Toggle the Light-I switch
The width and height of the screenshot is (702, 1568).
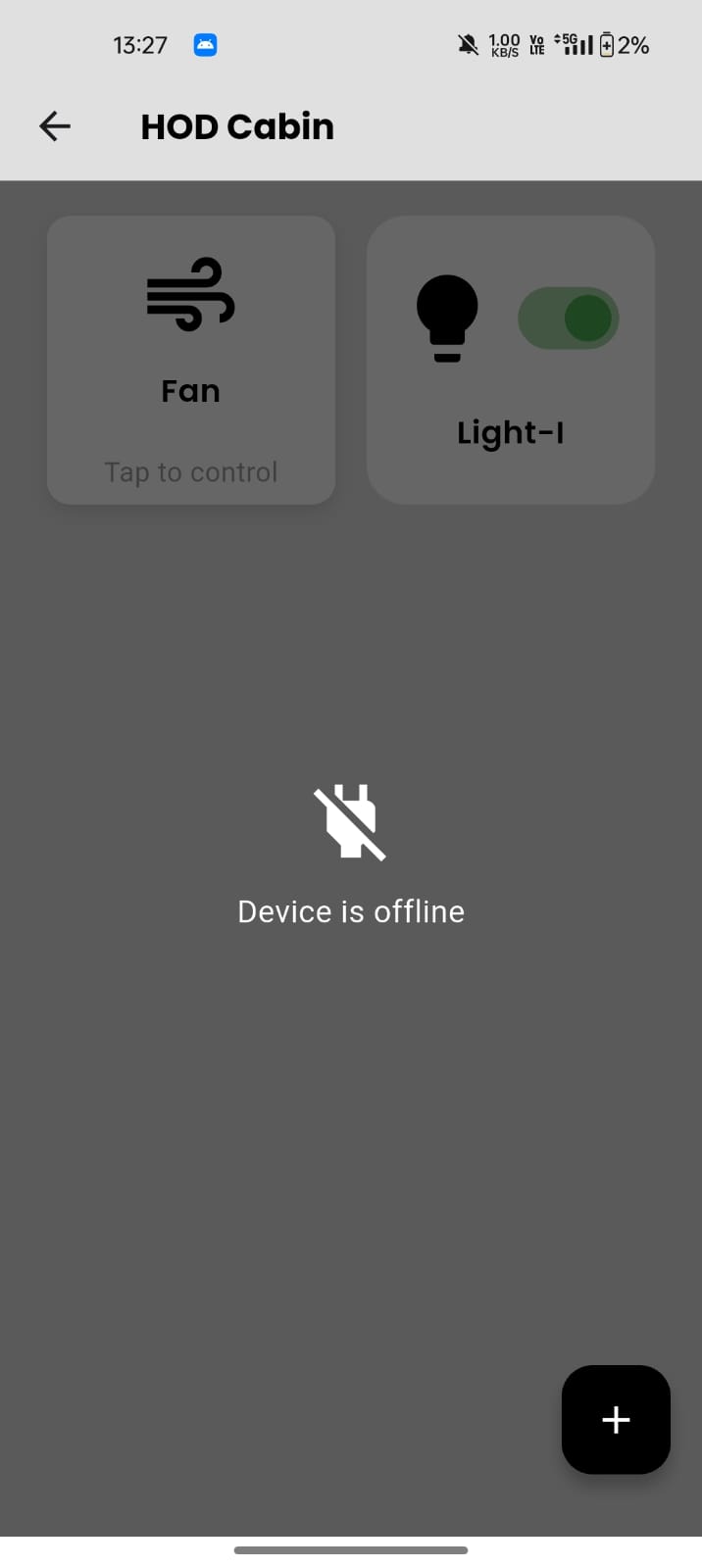pos(568,318)
